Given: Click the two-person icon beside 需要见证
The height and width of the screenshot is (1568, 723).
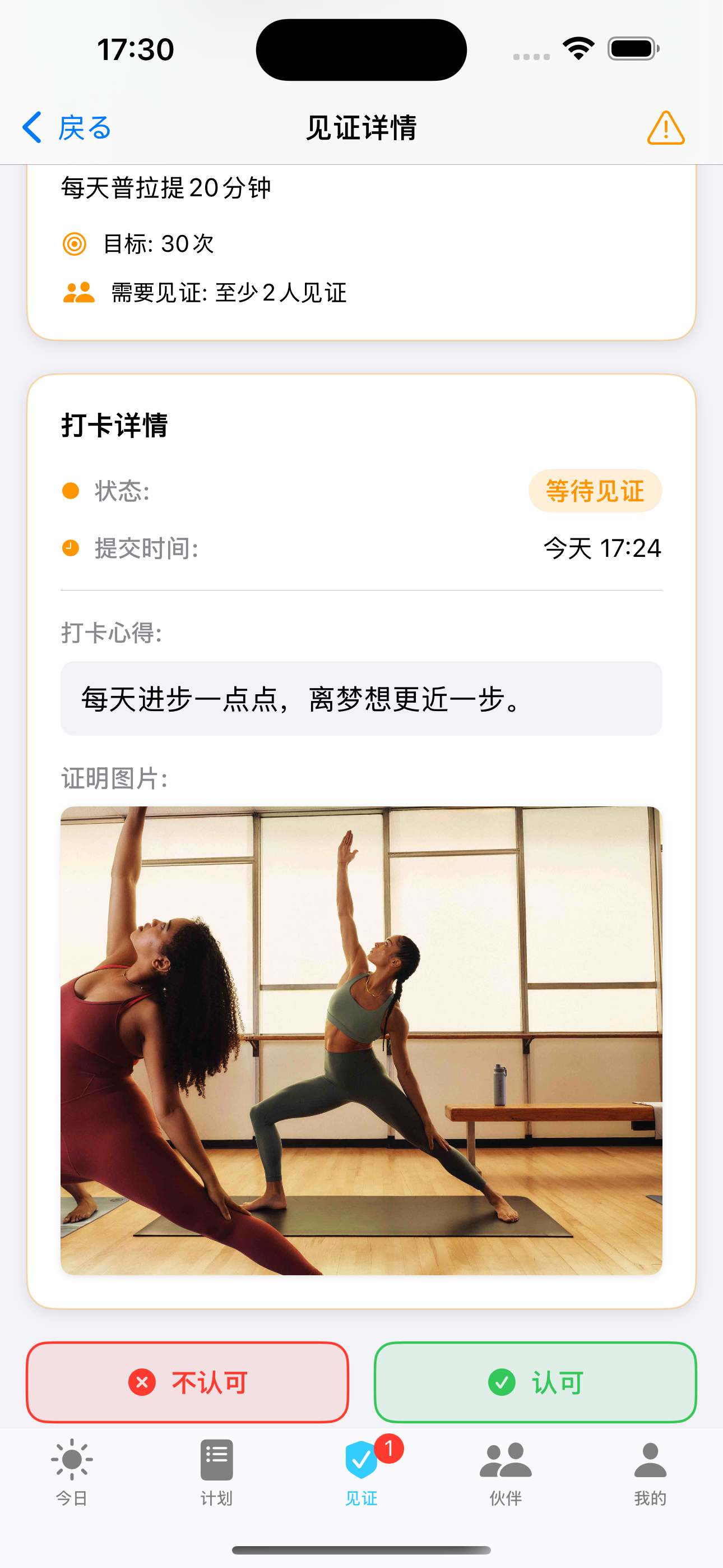Looking at the screenshot, I should tap(78, 292).
